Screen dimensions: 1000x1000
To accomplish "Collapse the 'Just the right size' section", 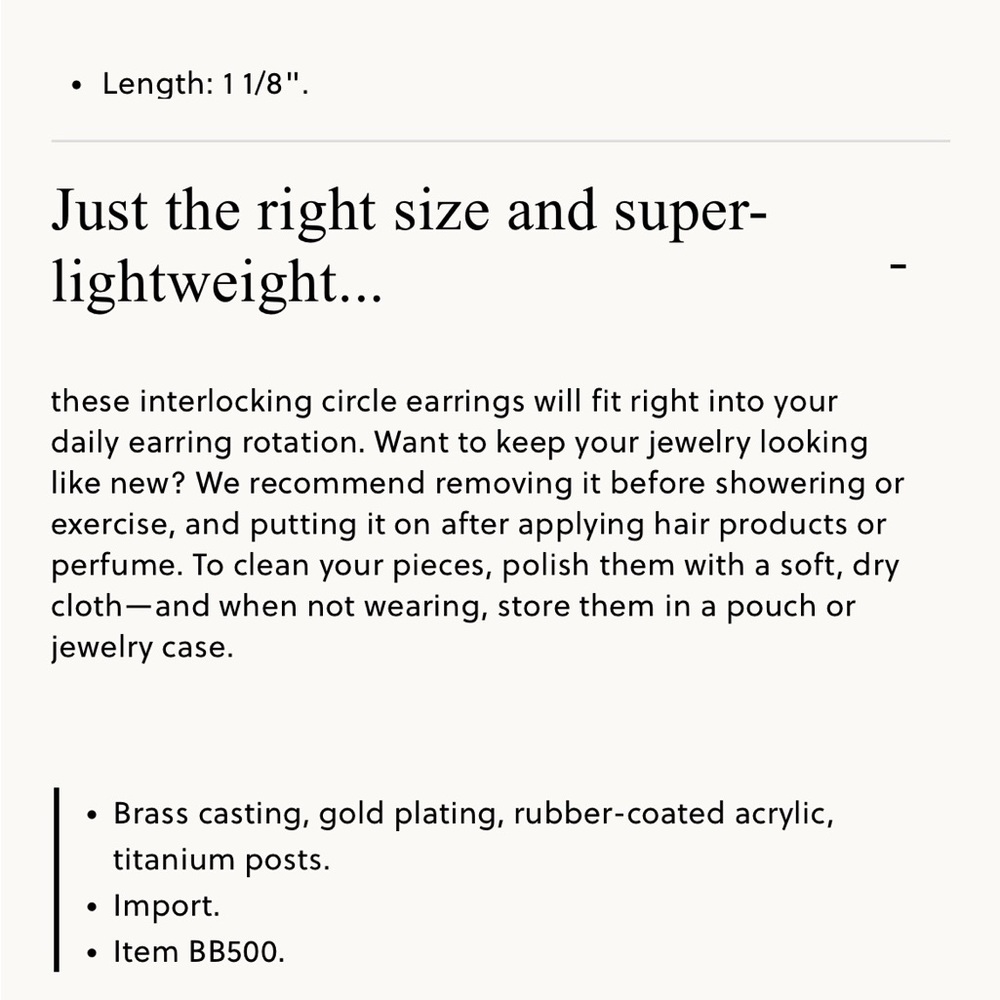I will 898,266.
